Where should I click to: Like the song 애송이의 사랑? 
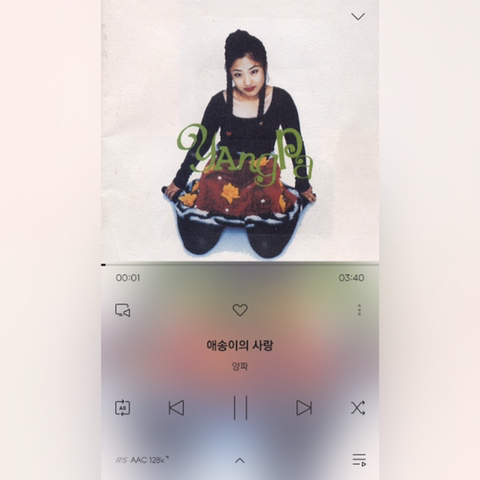[x=240, y=310]
